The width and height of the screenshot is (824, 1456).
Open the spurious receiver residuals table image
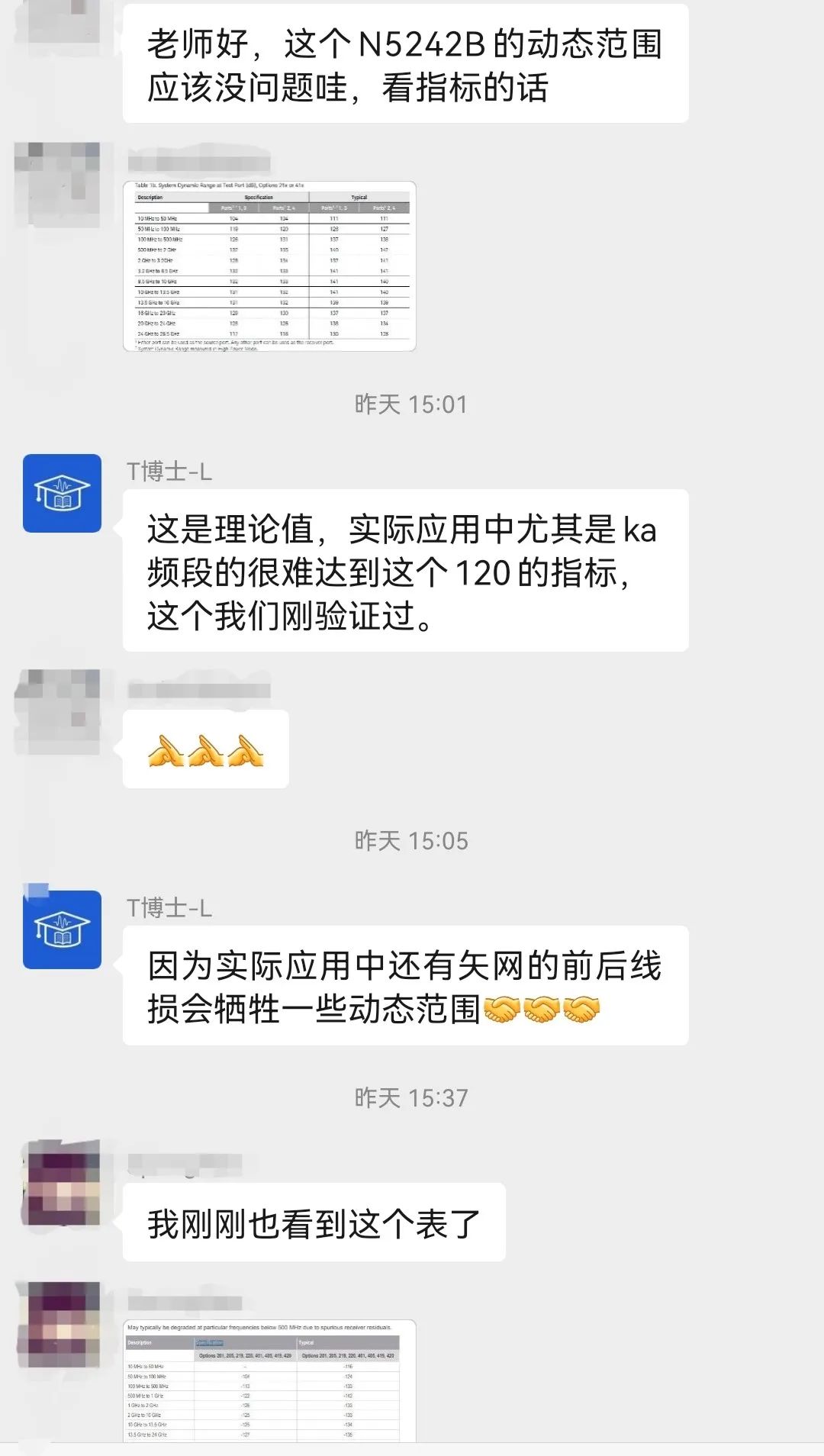(x=269, y=1380)
